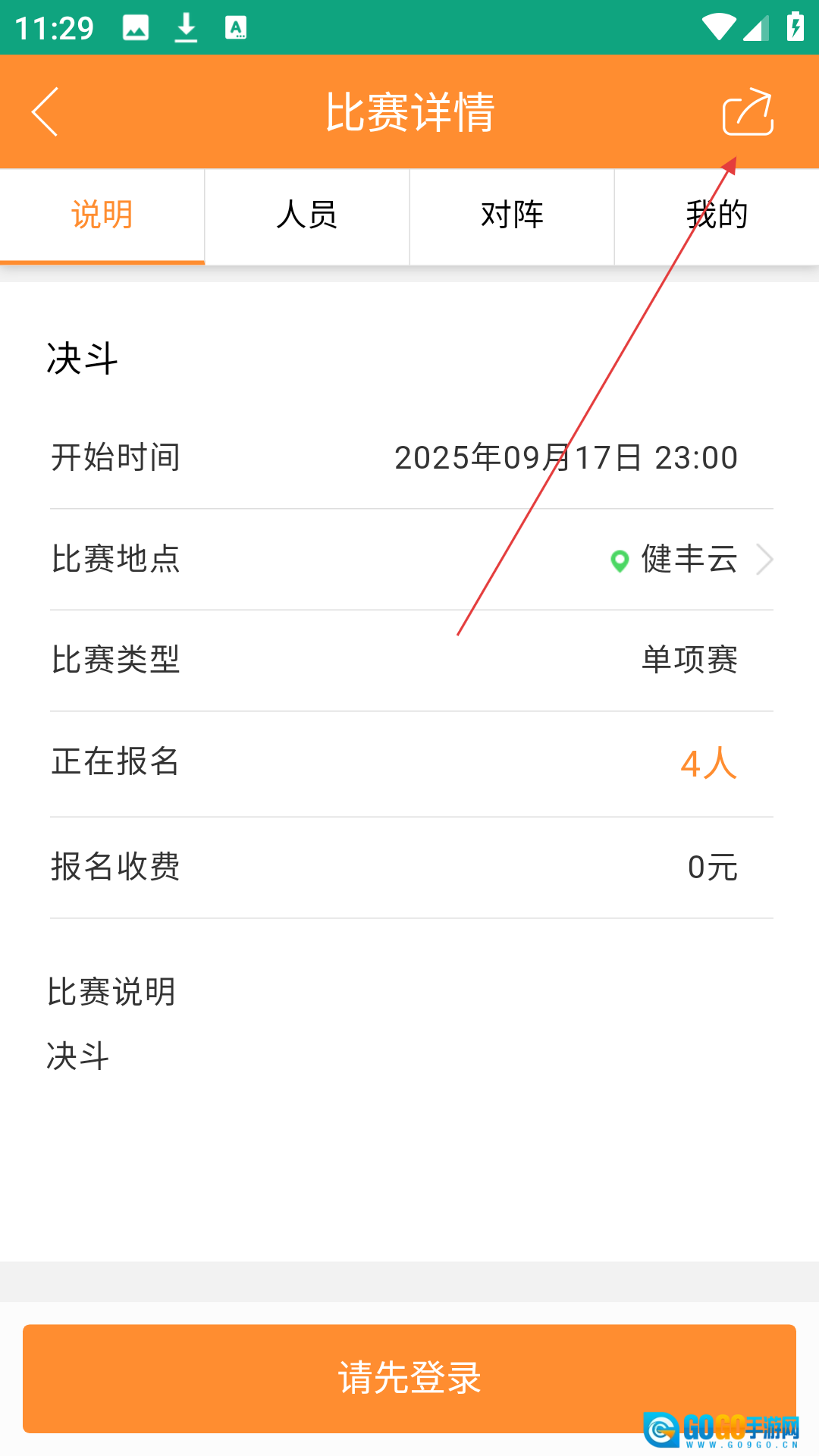
Task: Share this match via the share icon
Action: click(x=748, y=112)
